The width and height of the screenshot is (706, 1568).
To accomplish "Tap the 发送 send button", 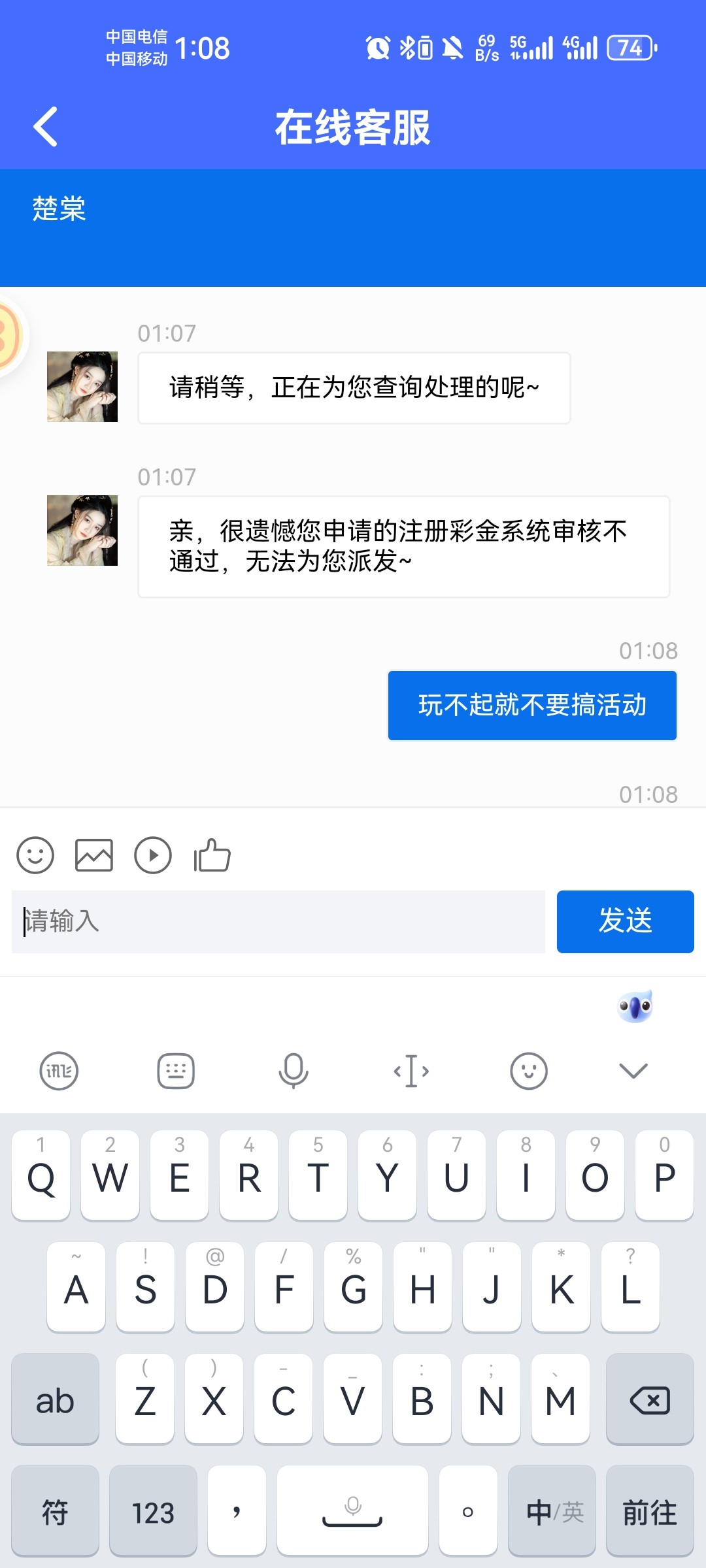I will [624, 921].
